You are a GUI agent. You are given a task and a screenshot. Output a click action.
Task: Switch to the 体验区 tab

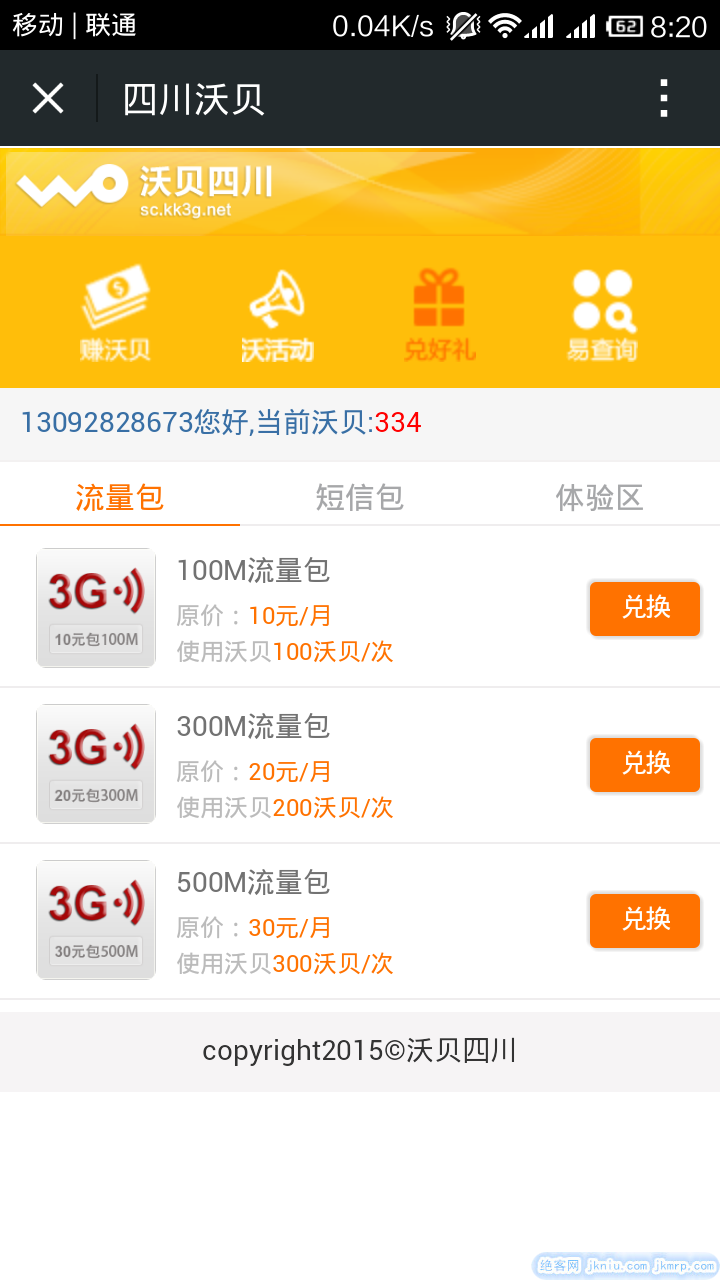599,497
